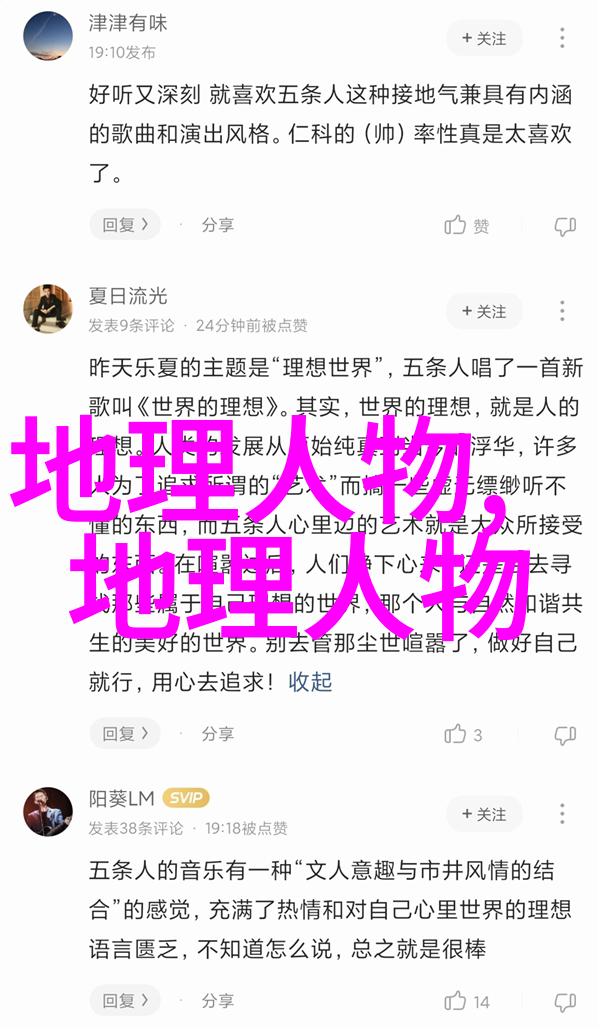This screenshot has height=1029, width=600.
Task: Like 夏日流光's comment with 3 likes
Action: tap(465, 733)
